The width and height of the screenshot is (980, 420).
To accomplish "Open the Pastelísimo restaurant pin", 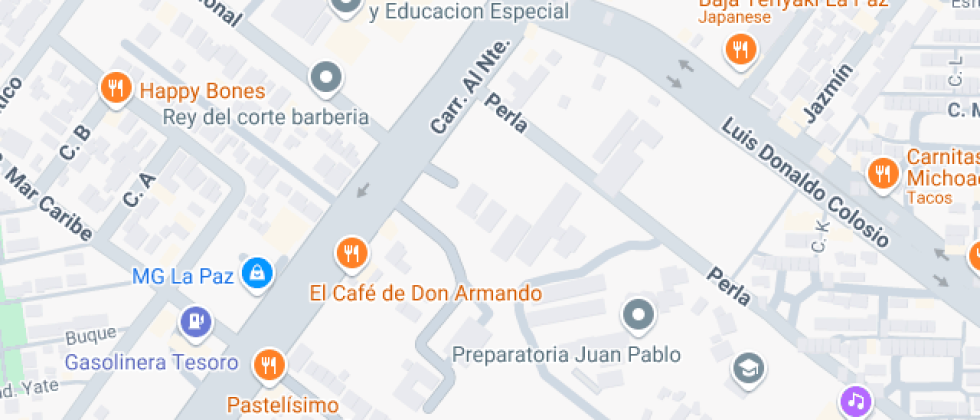I will pos(268,366).
